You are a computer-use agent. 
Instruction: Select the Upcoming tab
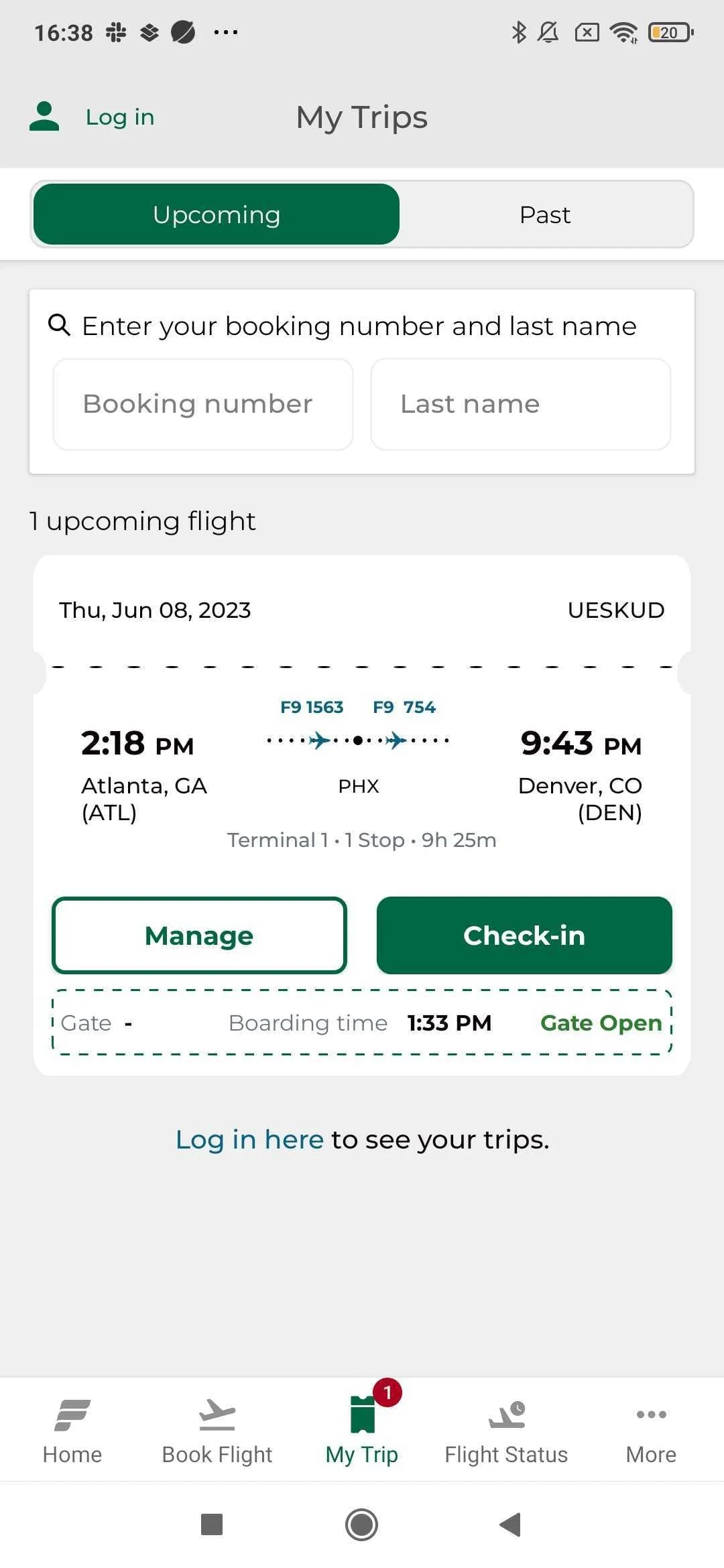point(216,214)
